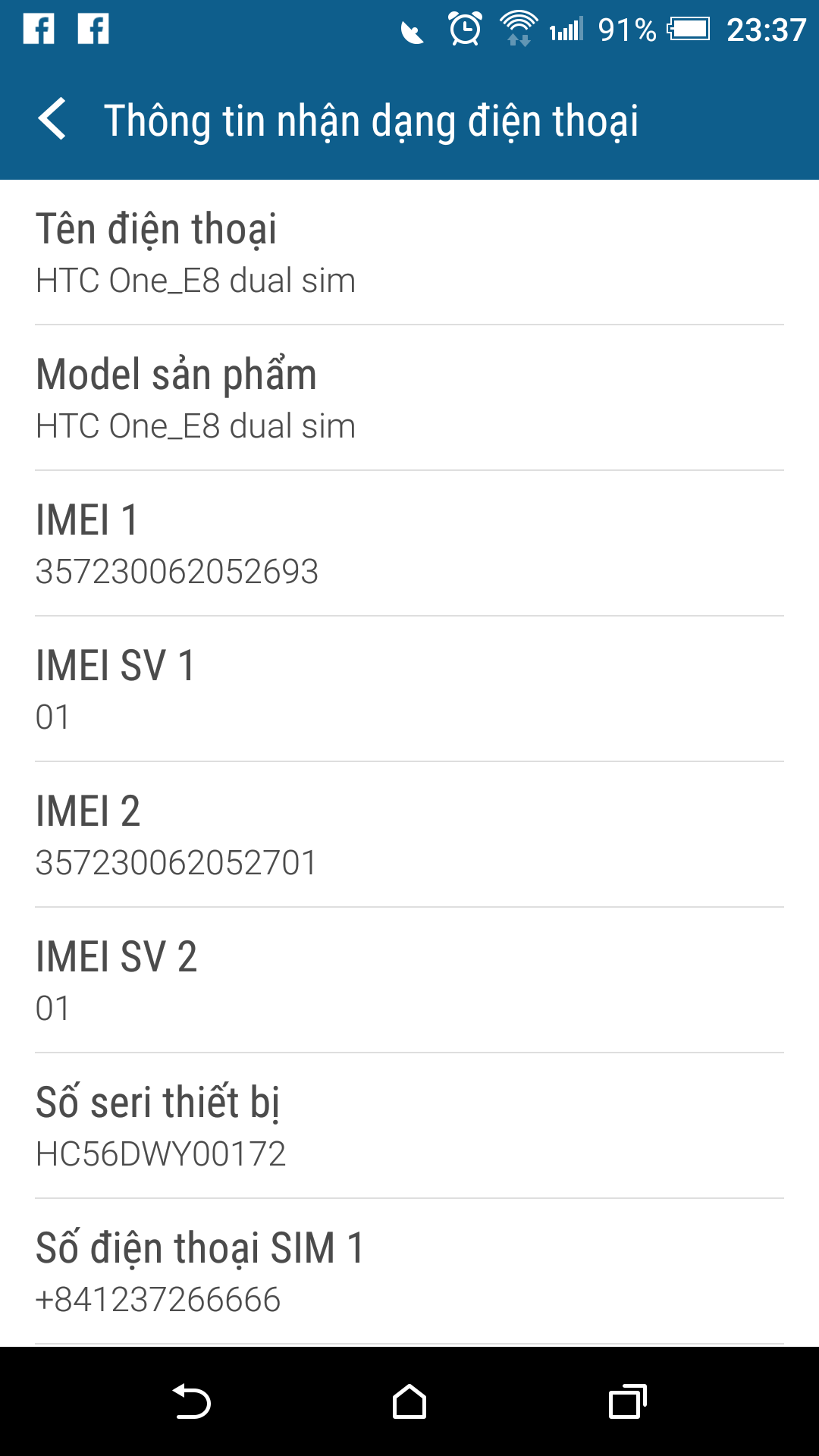Screen dimensions: 819x1456
Task: Open the recent apps overview button
Action: [626, 1401]
